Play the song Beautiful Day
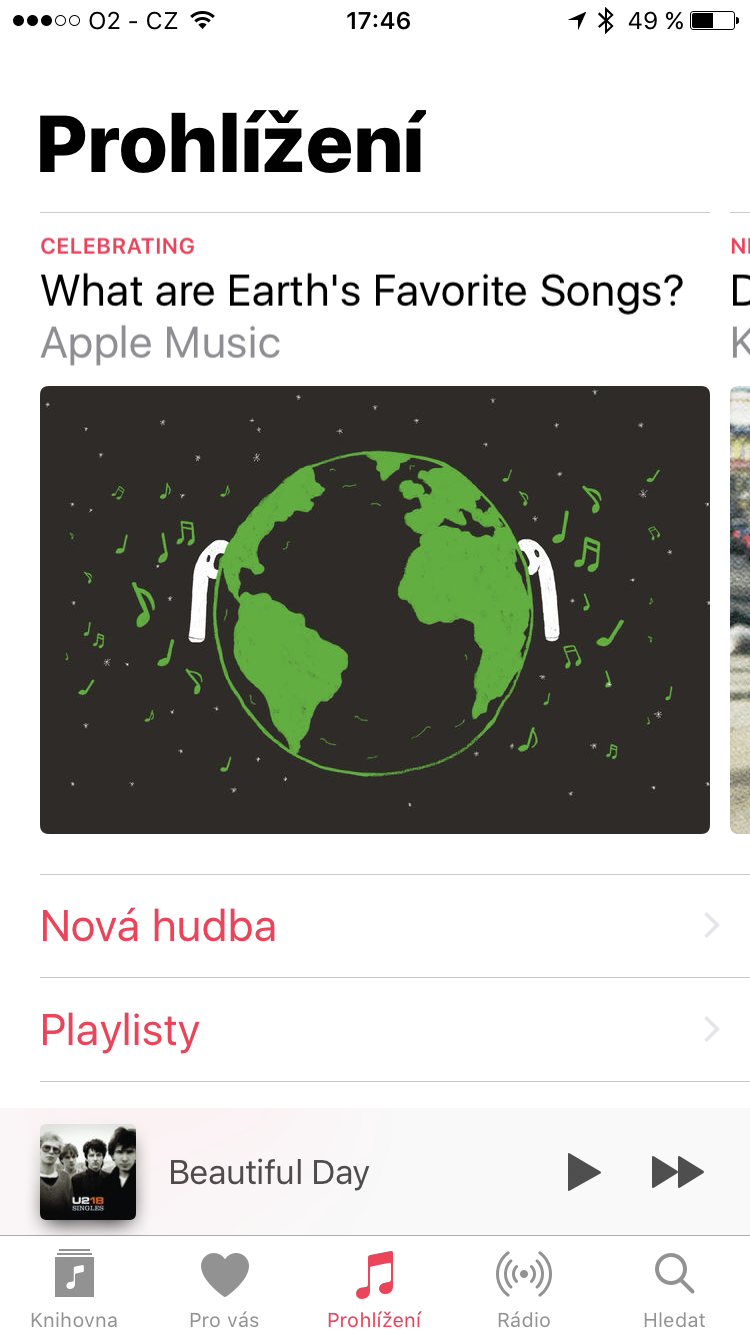 pos(583,1172)
